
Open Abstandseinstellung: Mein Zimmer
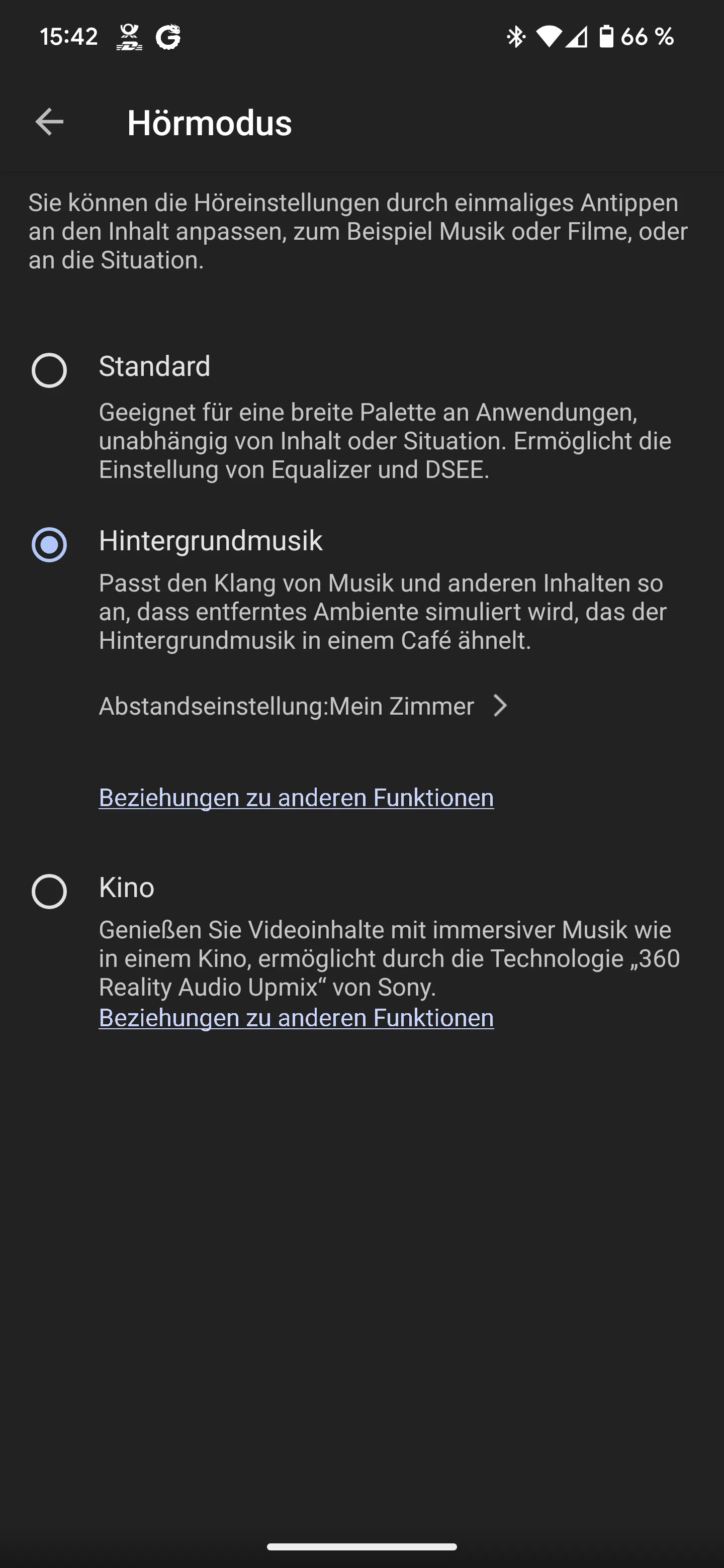point(303,706)
